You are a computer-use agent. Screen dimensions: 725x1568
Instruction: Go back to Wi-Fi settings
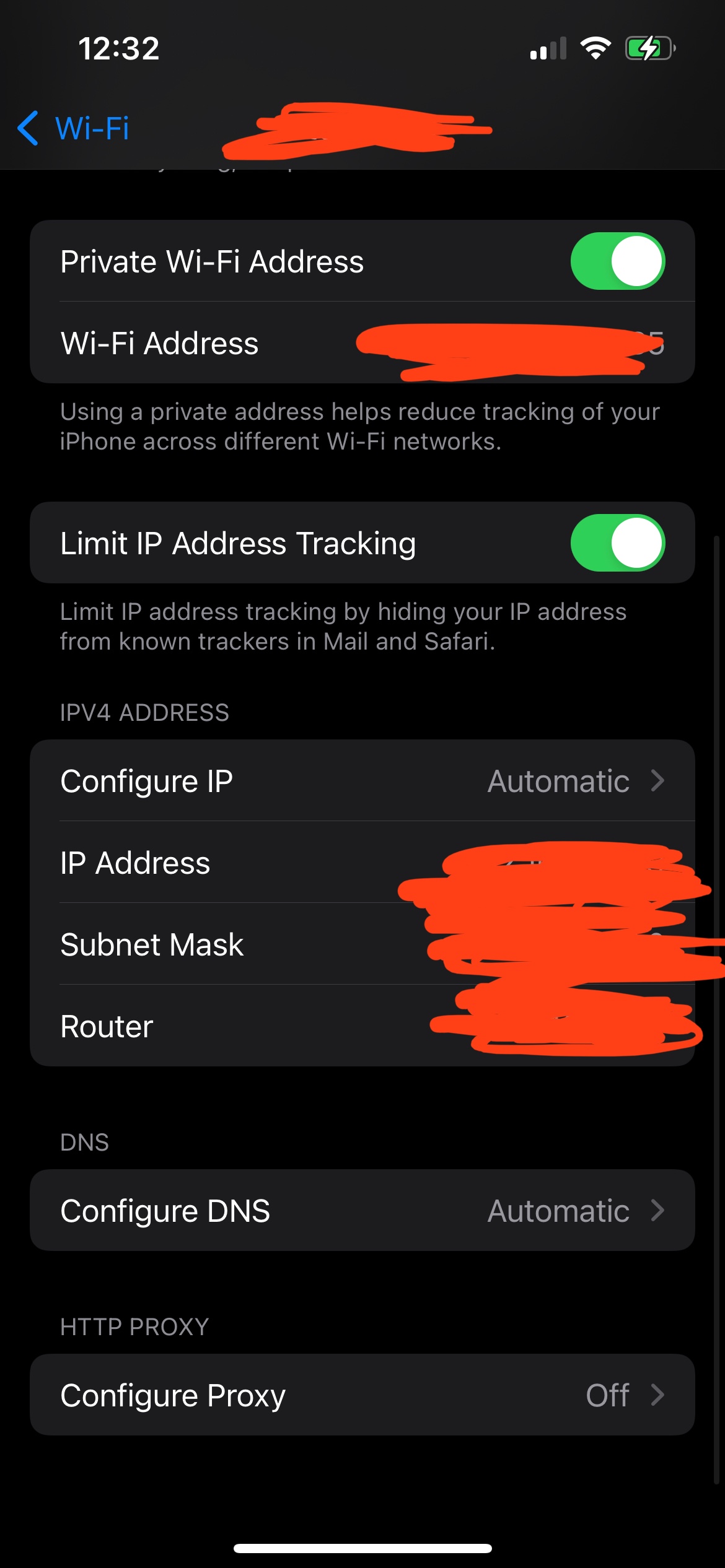point(74,128)
